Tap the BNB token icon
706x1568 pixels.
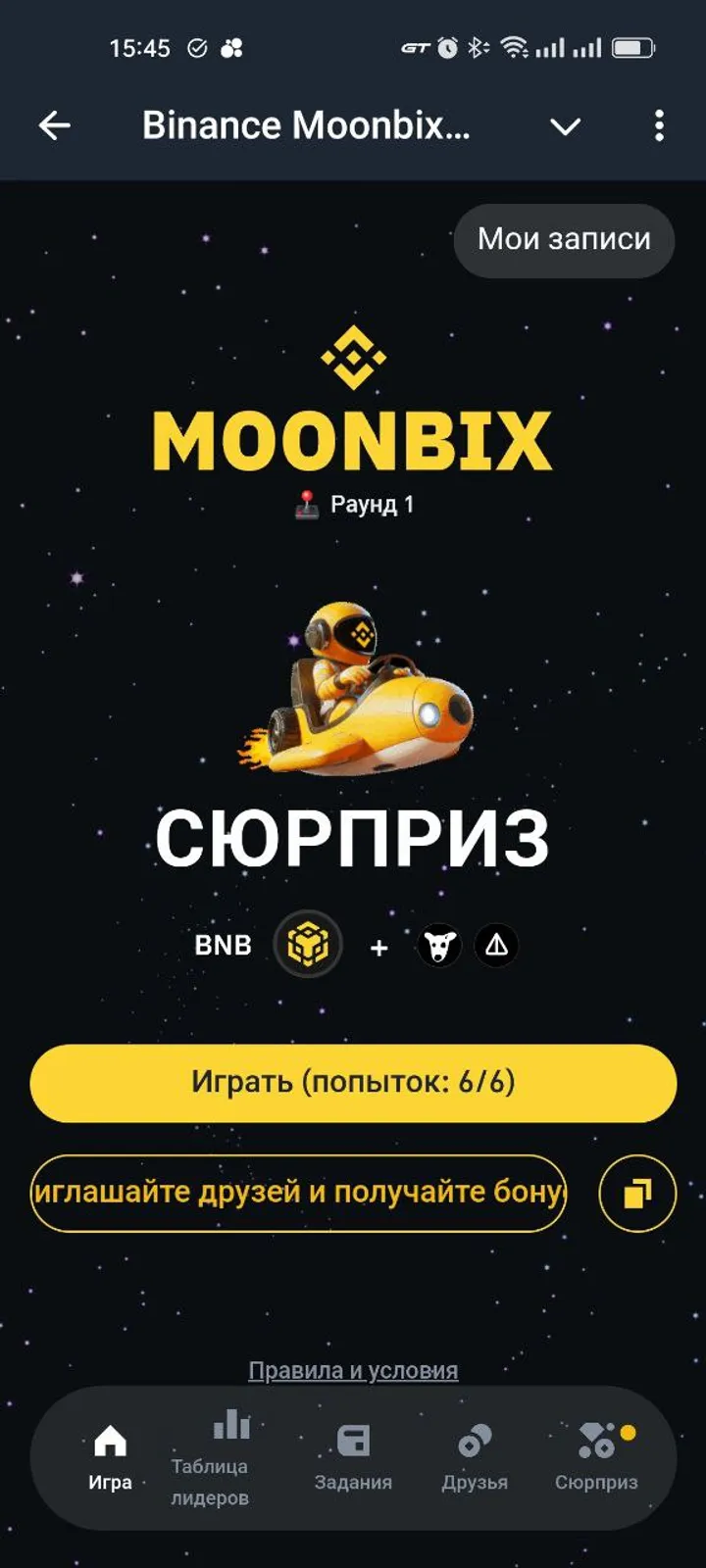(309, 944)
